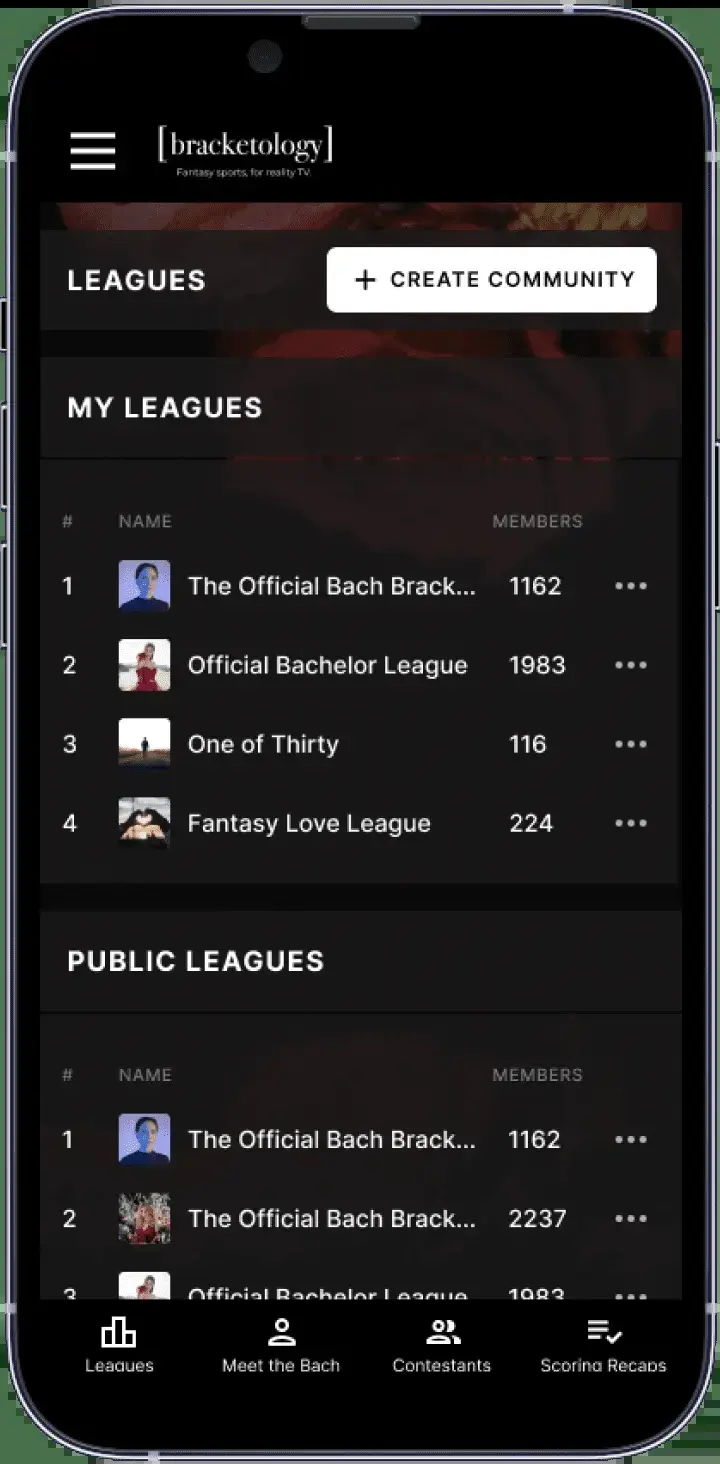Select the Fantasy Love League row
Screen dimensions: 720x1464
pyautogui.click(x=309, y=823)
